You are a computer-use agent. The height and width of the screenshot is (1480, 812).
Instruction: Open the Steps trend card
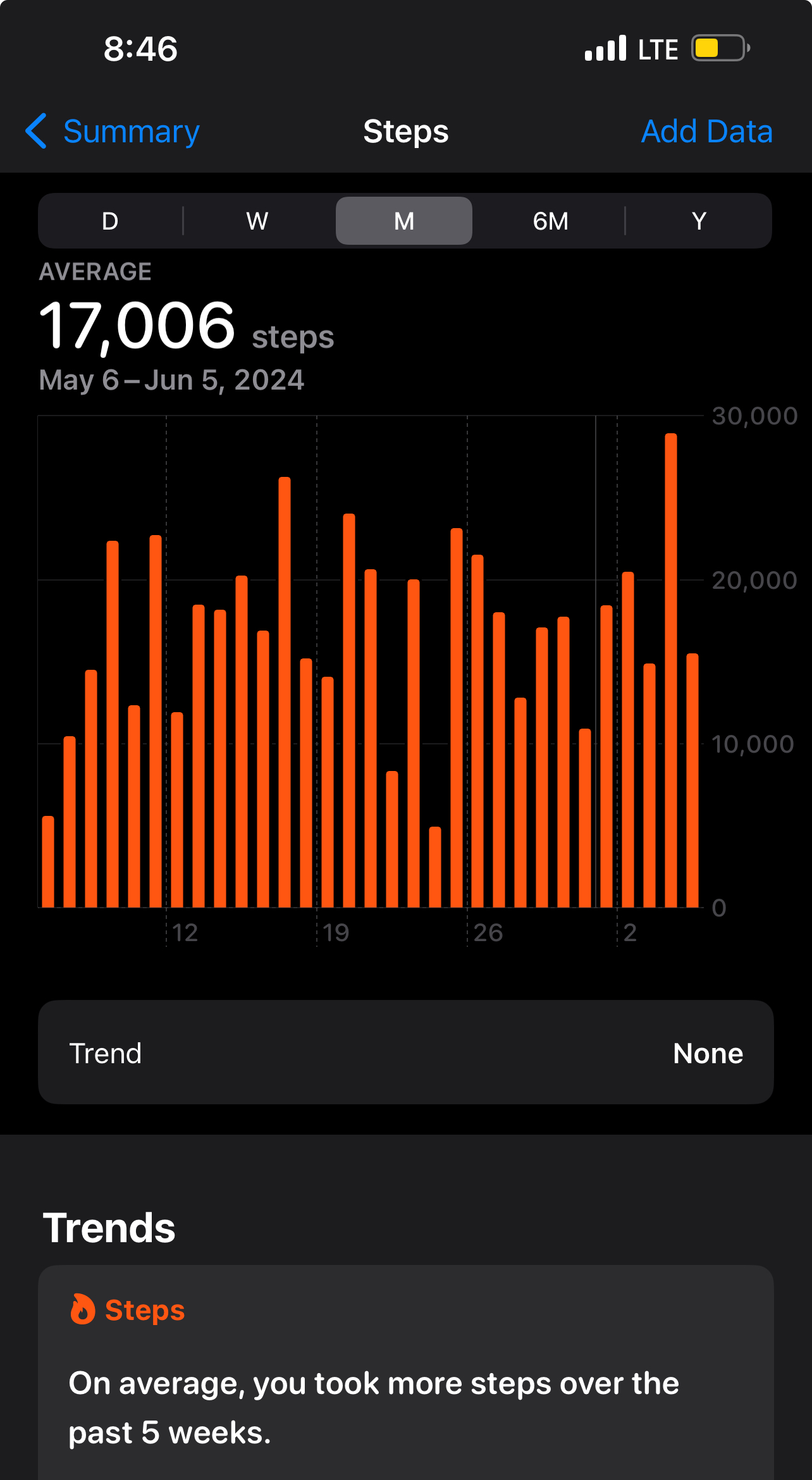(405, 1372)
